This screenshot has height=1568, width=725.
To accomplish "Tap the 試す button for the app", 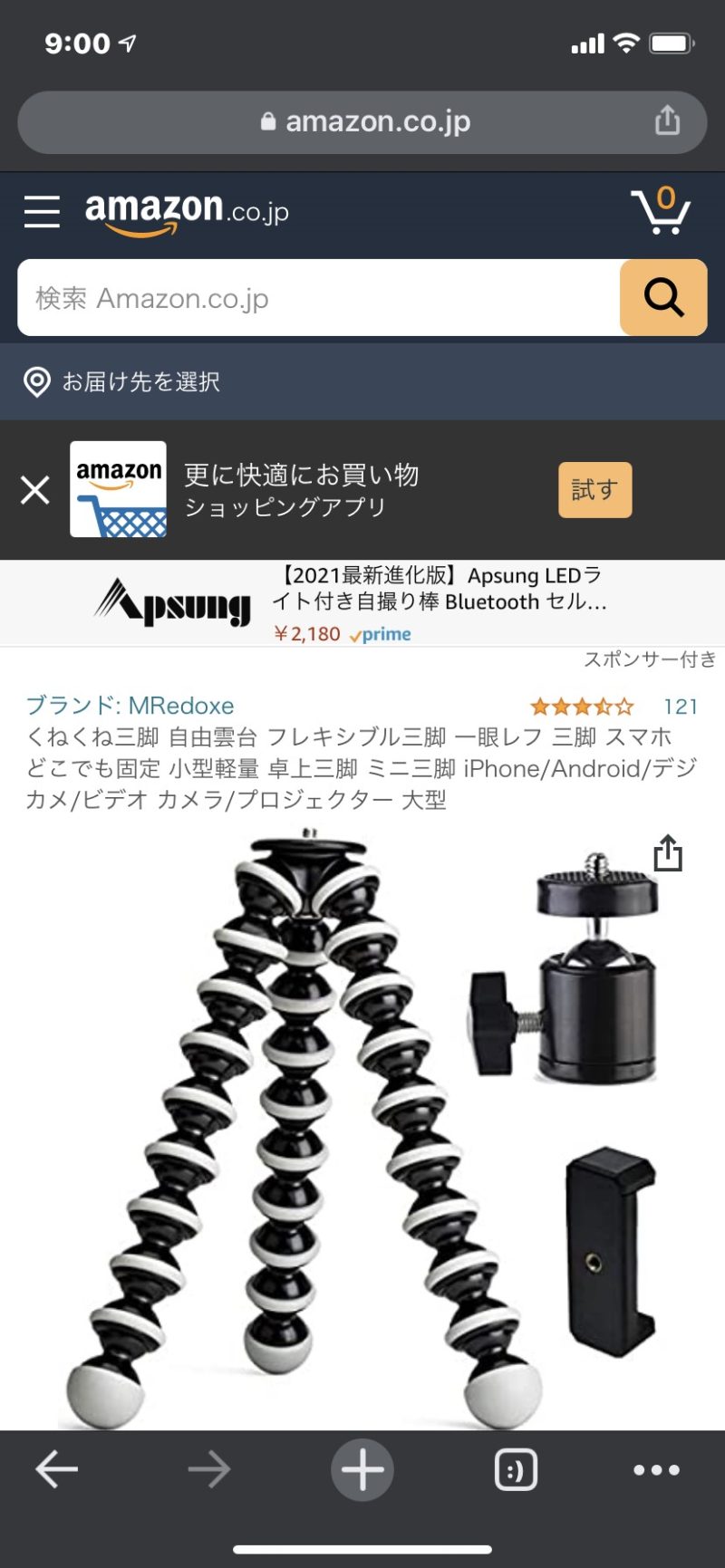I will [594, 490].
